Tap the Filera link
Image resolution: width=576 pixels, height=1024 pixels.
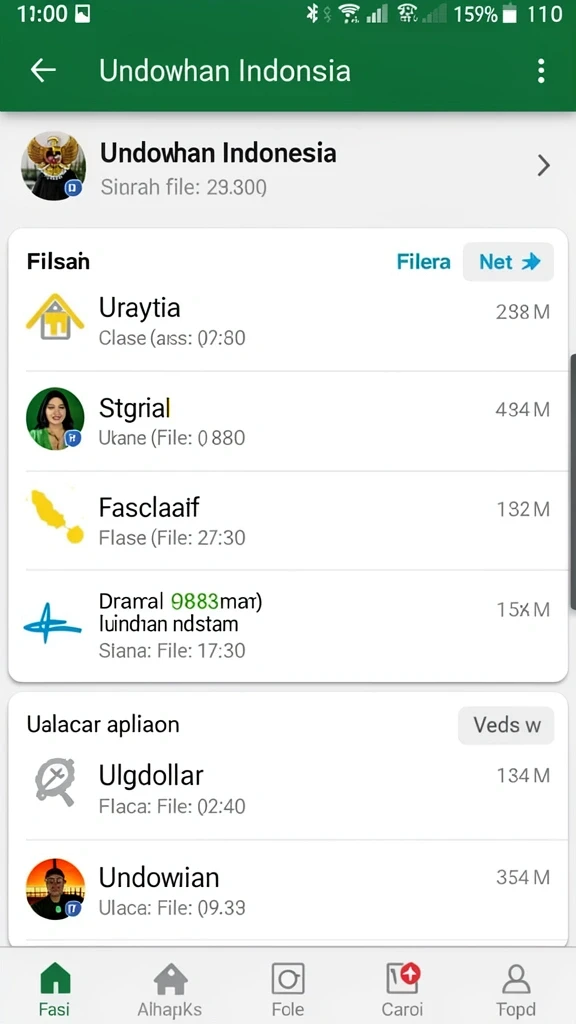[423, 262]
